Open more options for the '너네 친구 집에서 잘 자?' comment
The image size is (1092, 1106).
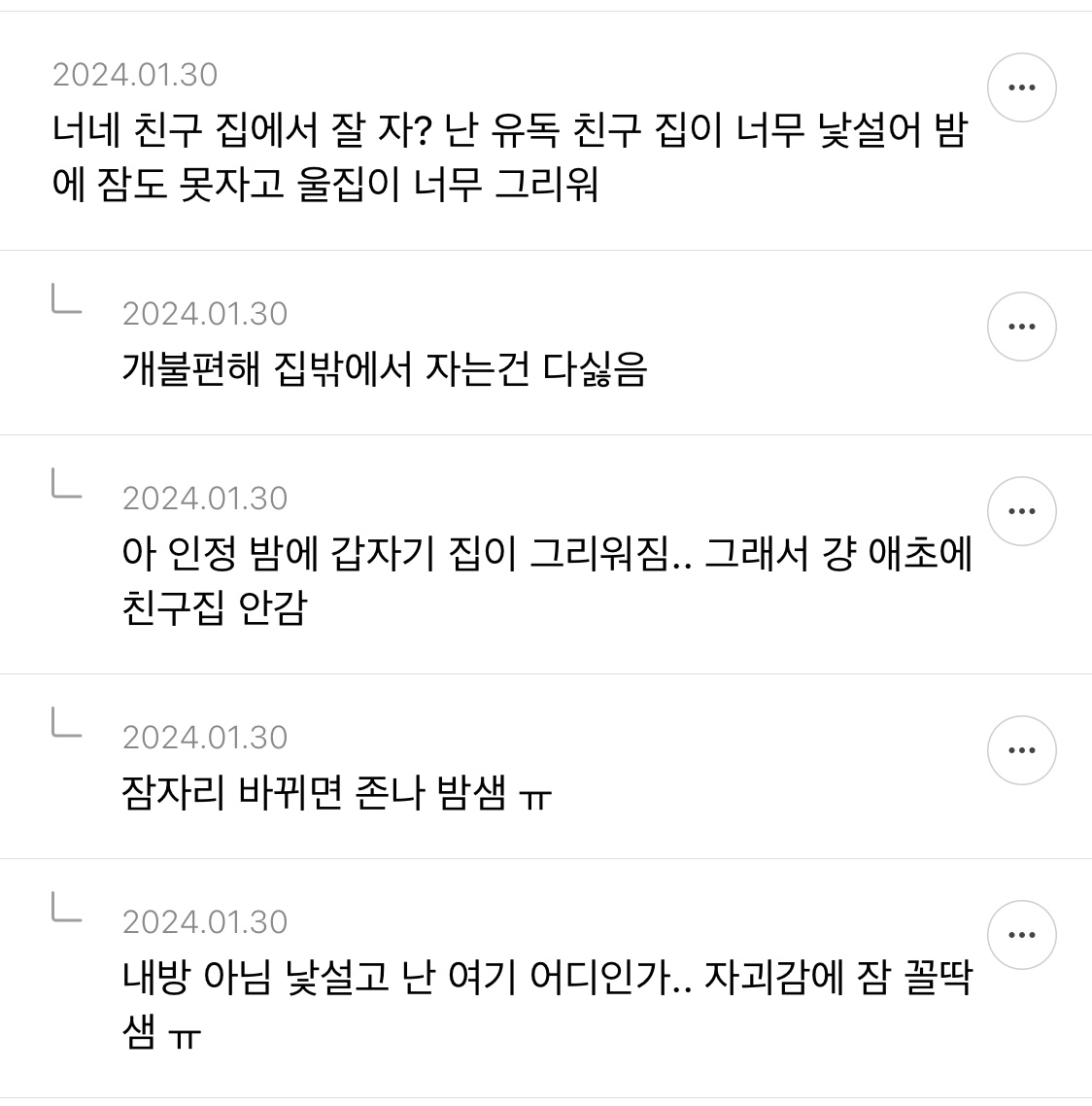tap(1021, 87)
